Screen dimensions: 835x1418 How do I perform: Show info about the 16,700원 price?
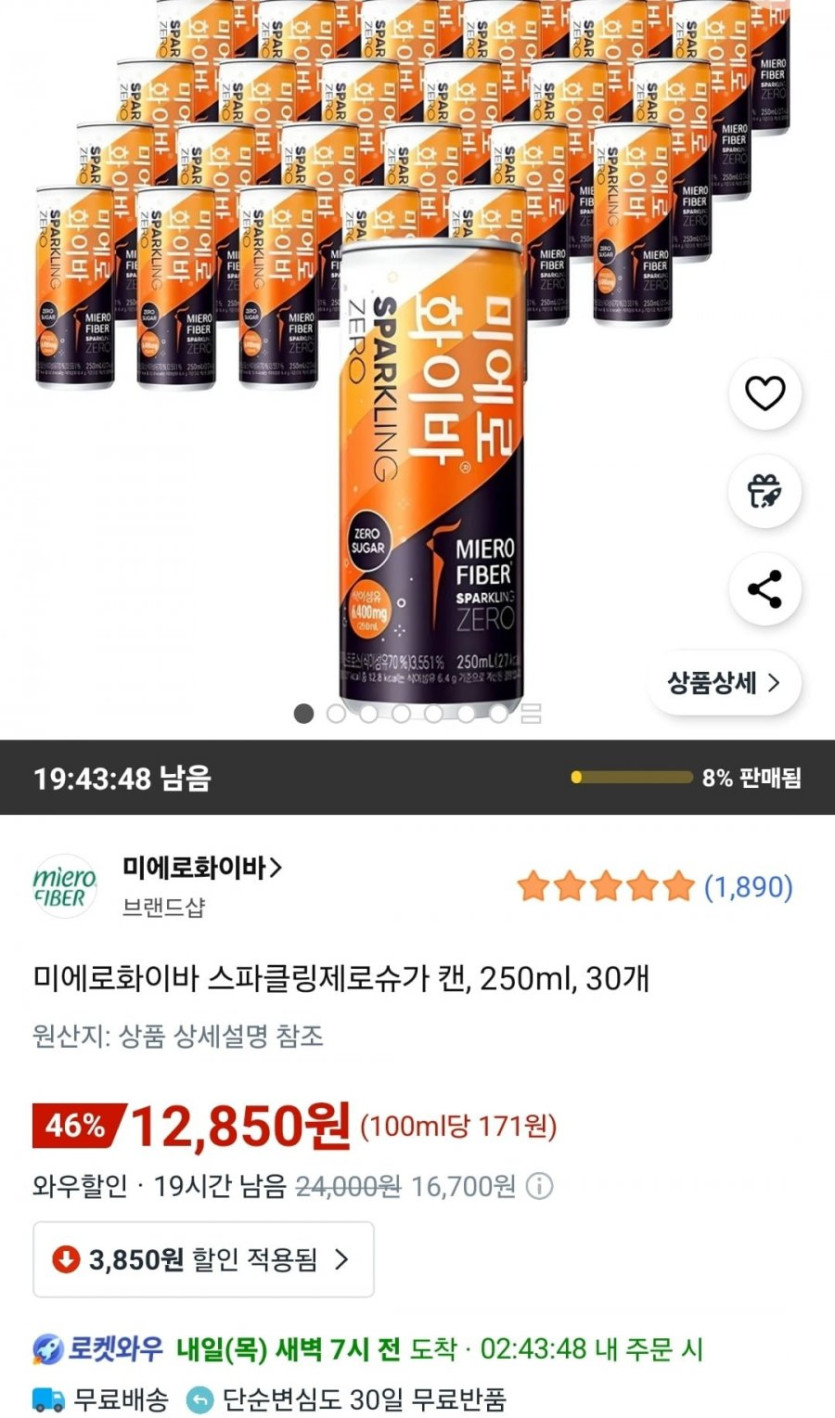tap(539, 1187)
